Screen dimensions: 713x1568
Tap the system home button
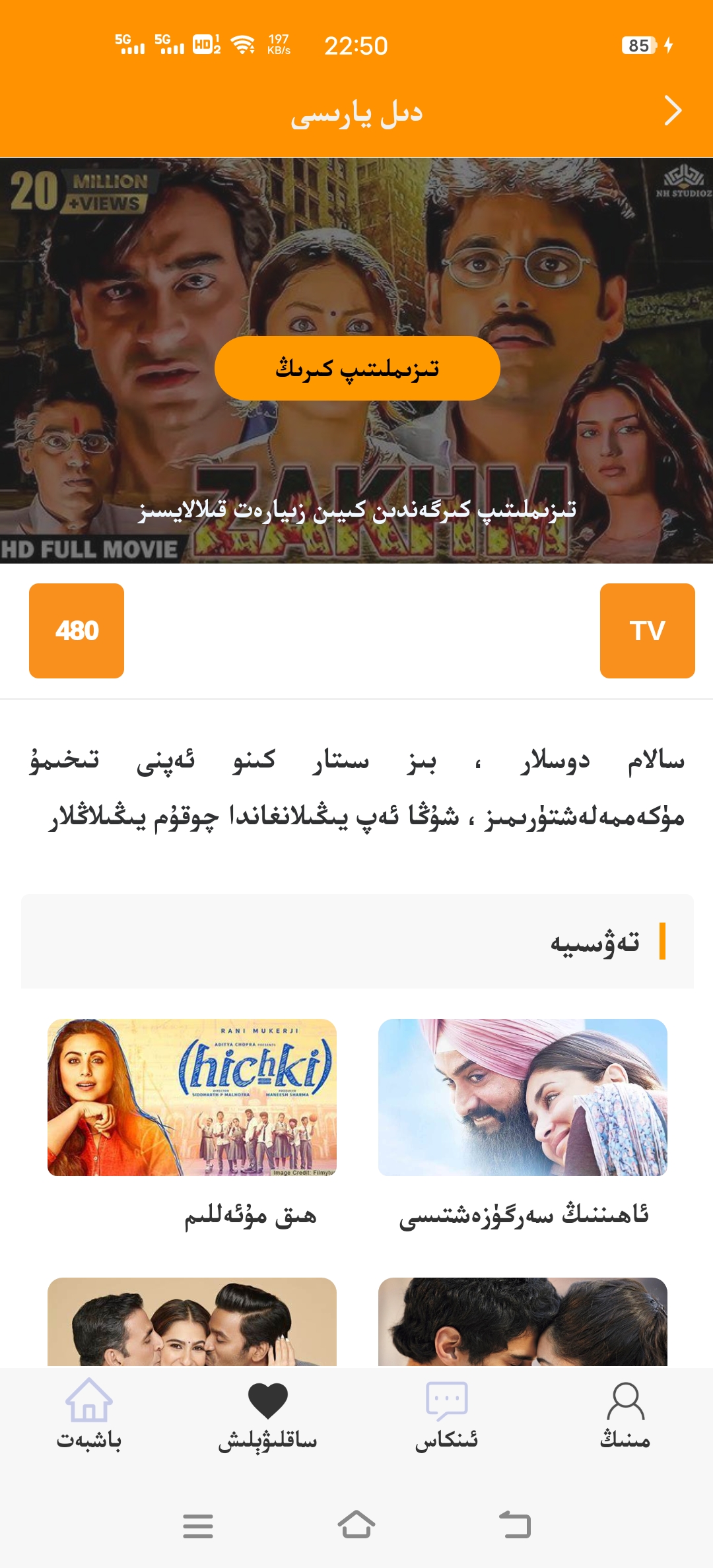pyautogui.click(x=356, y=1525)
